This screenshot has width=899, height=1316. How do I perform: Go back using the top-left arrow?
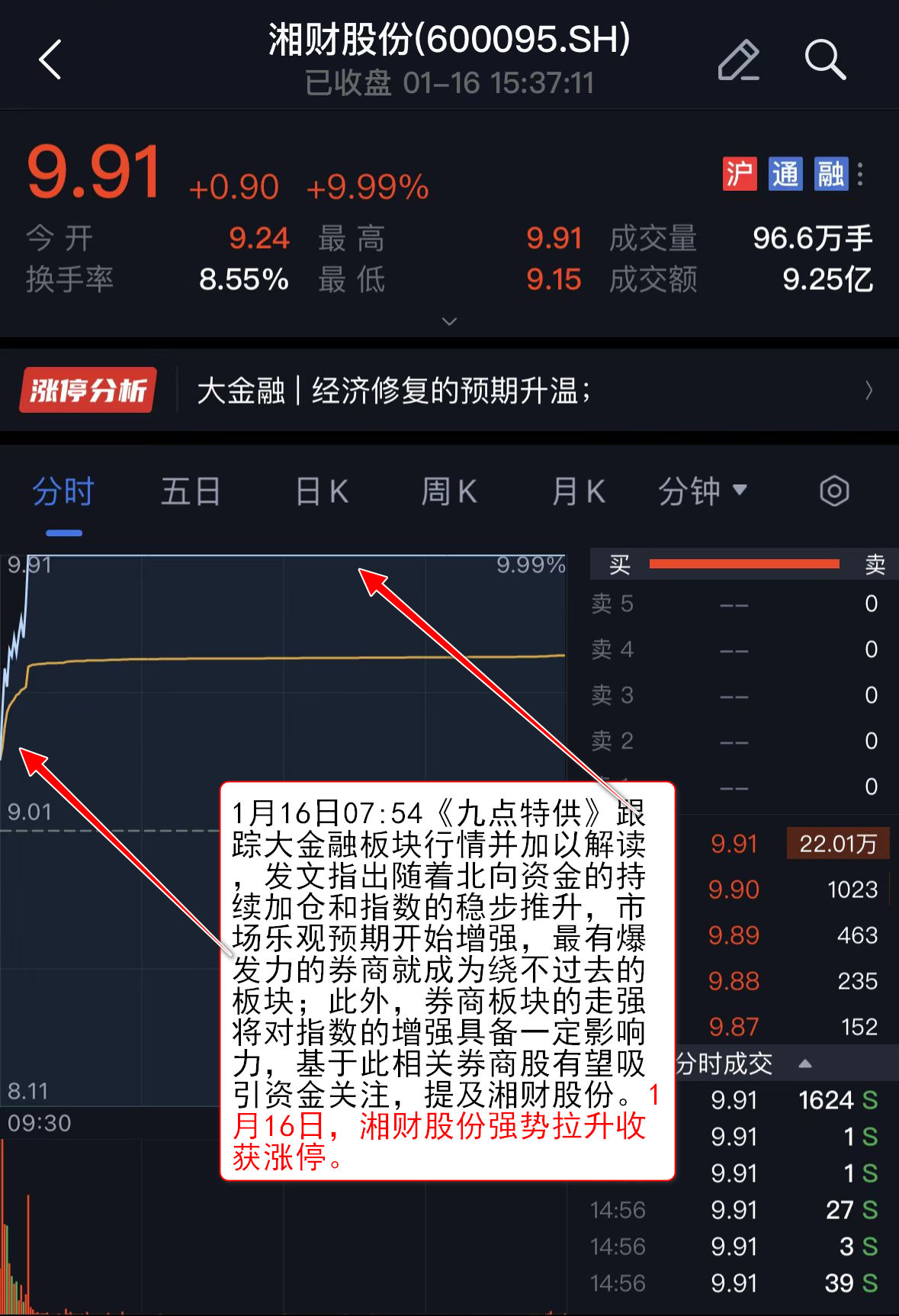(50, 60)
